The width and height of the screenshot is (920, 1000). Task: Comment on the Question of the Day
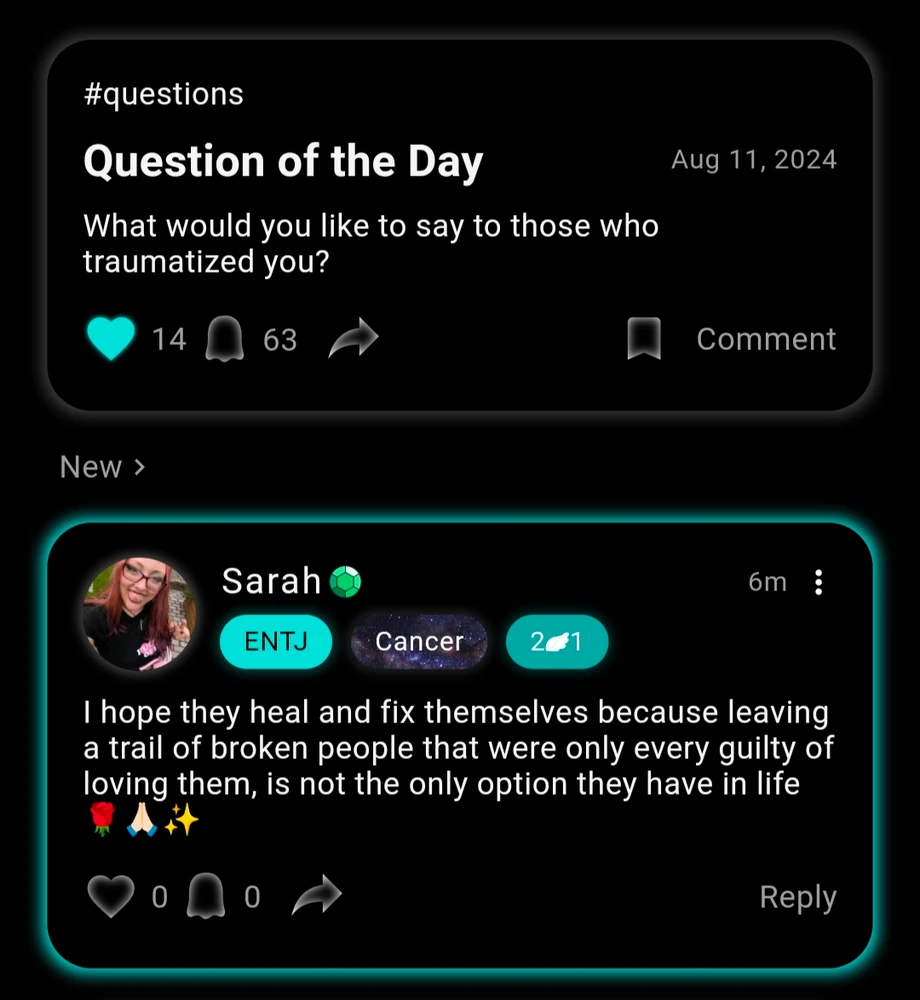(x=766, y=339)
